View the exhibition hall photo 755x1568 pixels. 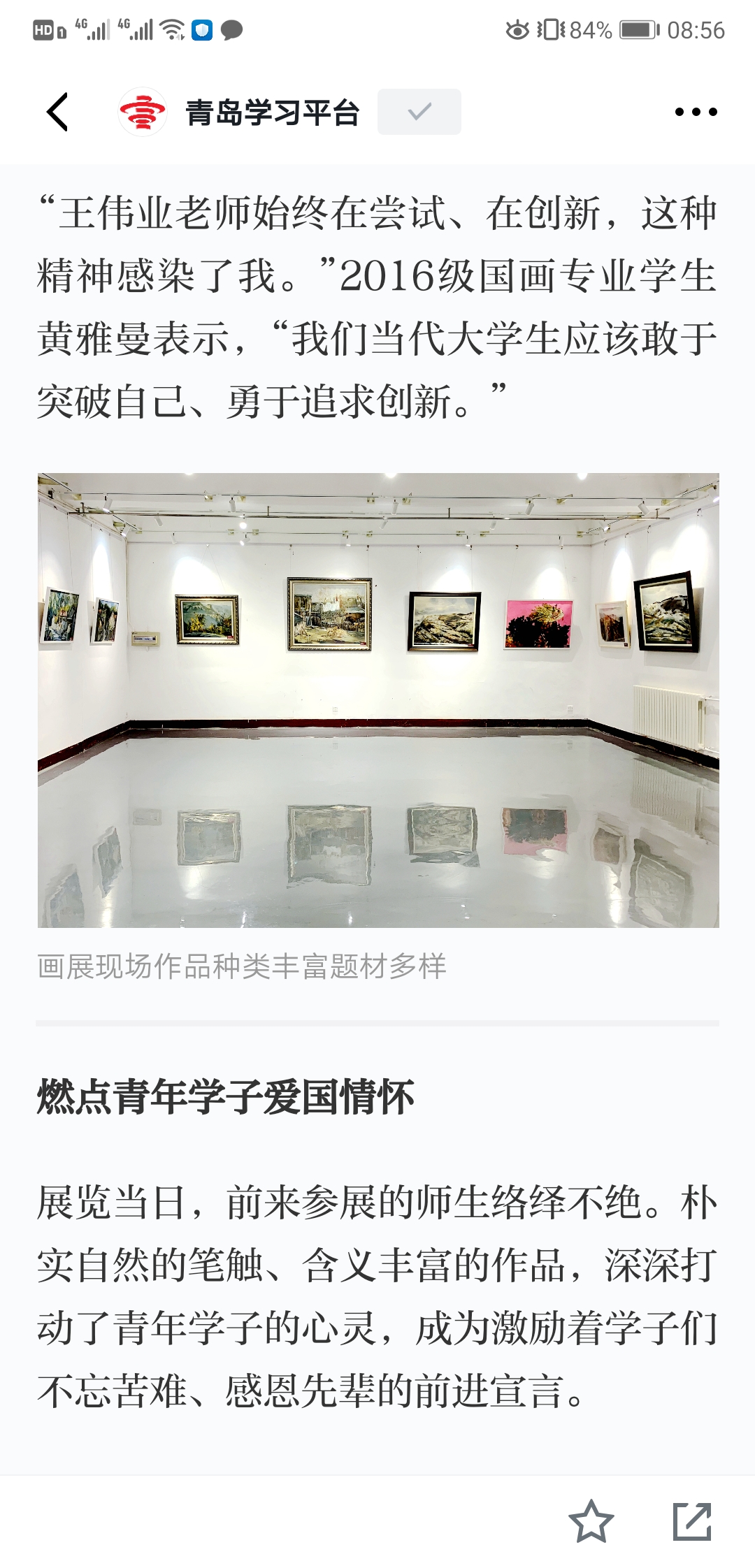point(377,700)
